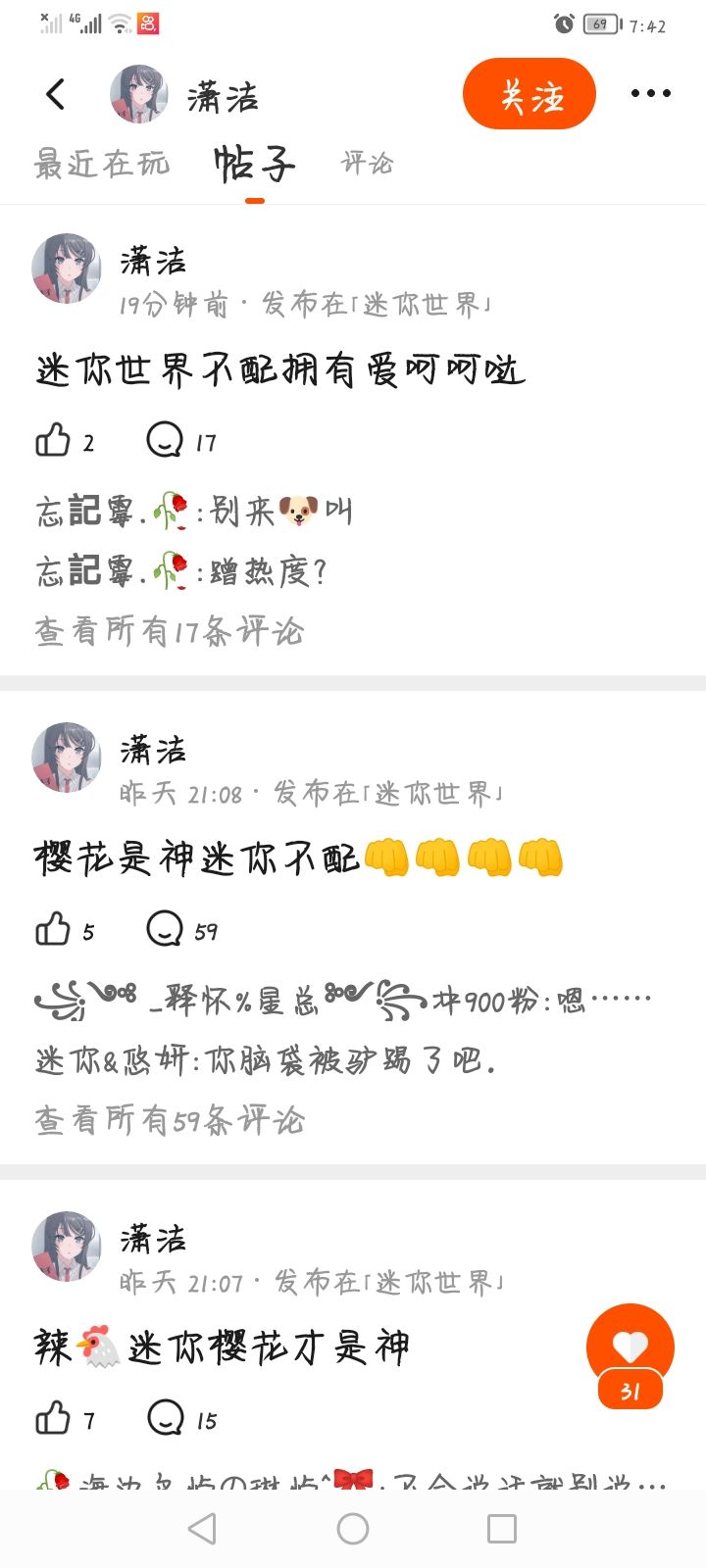Open comments on post 樱花是神迷你不配
The width and height of the screenshot is (706, 1568).
tap(165, 929)
